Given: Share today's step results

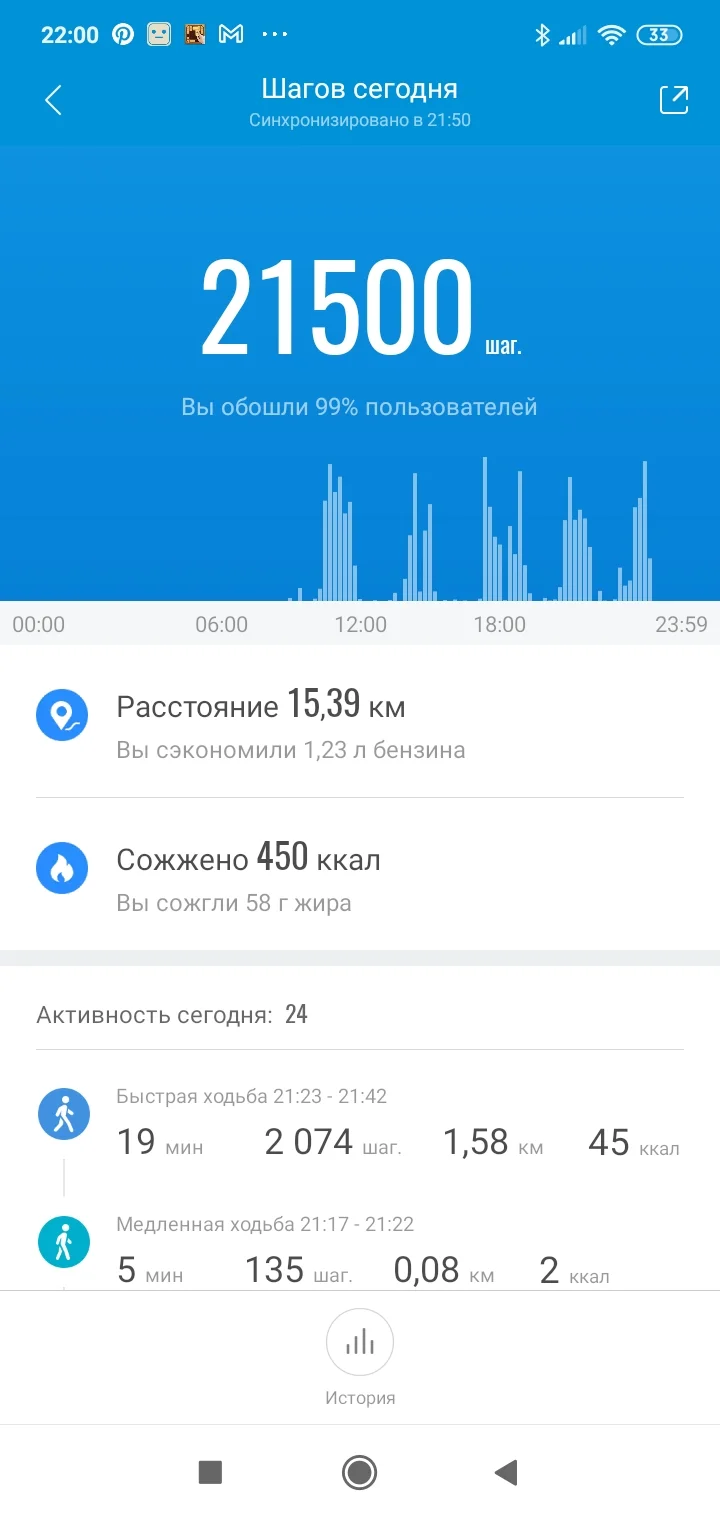Looking at the screenshot, I should pyautogui.click(x=673, y=100).
